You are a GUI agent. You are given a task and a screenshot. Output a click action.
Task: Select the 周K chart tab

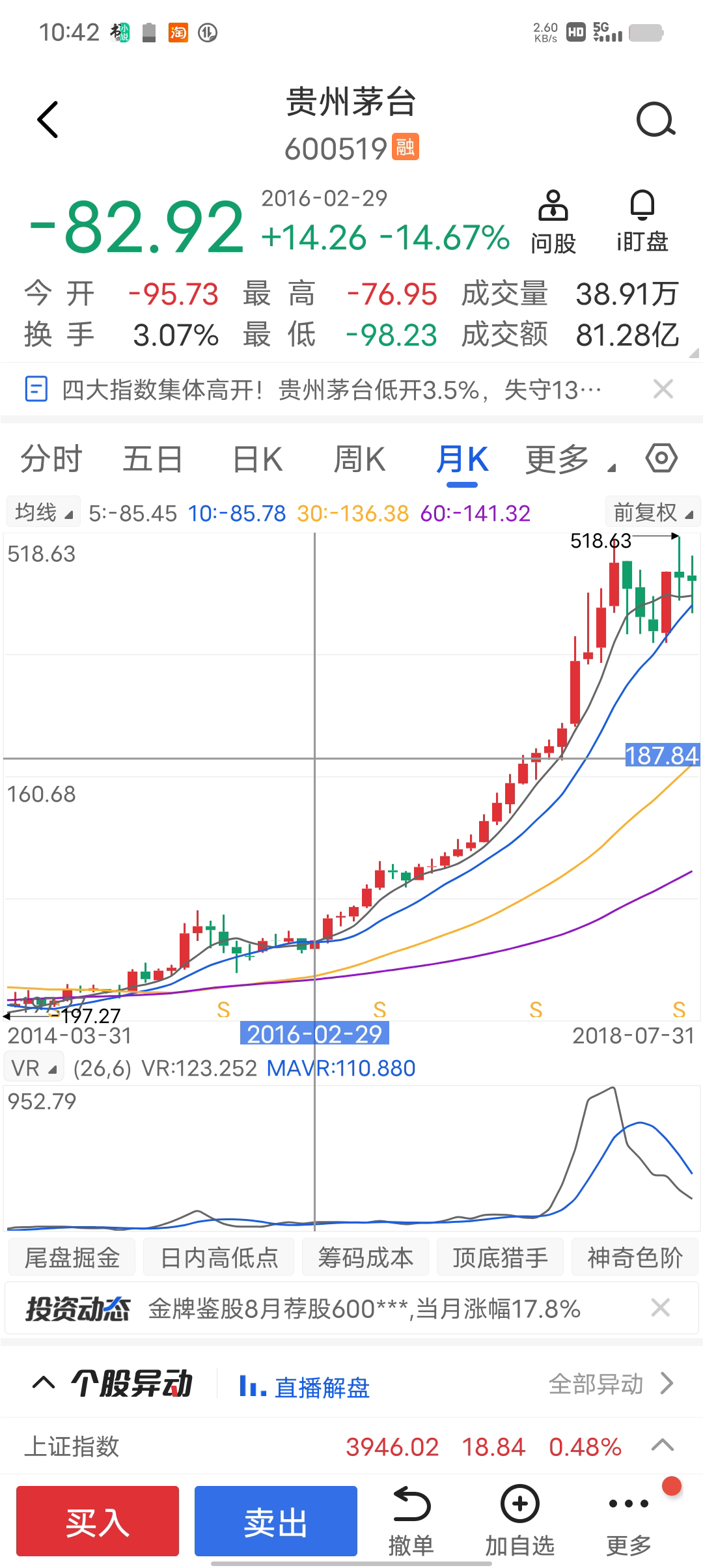[359, 459]
